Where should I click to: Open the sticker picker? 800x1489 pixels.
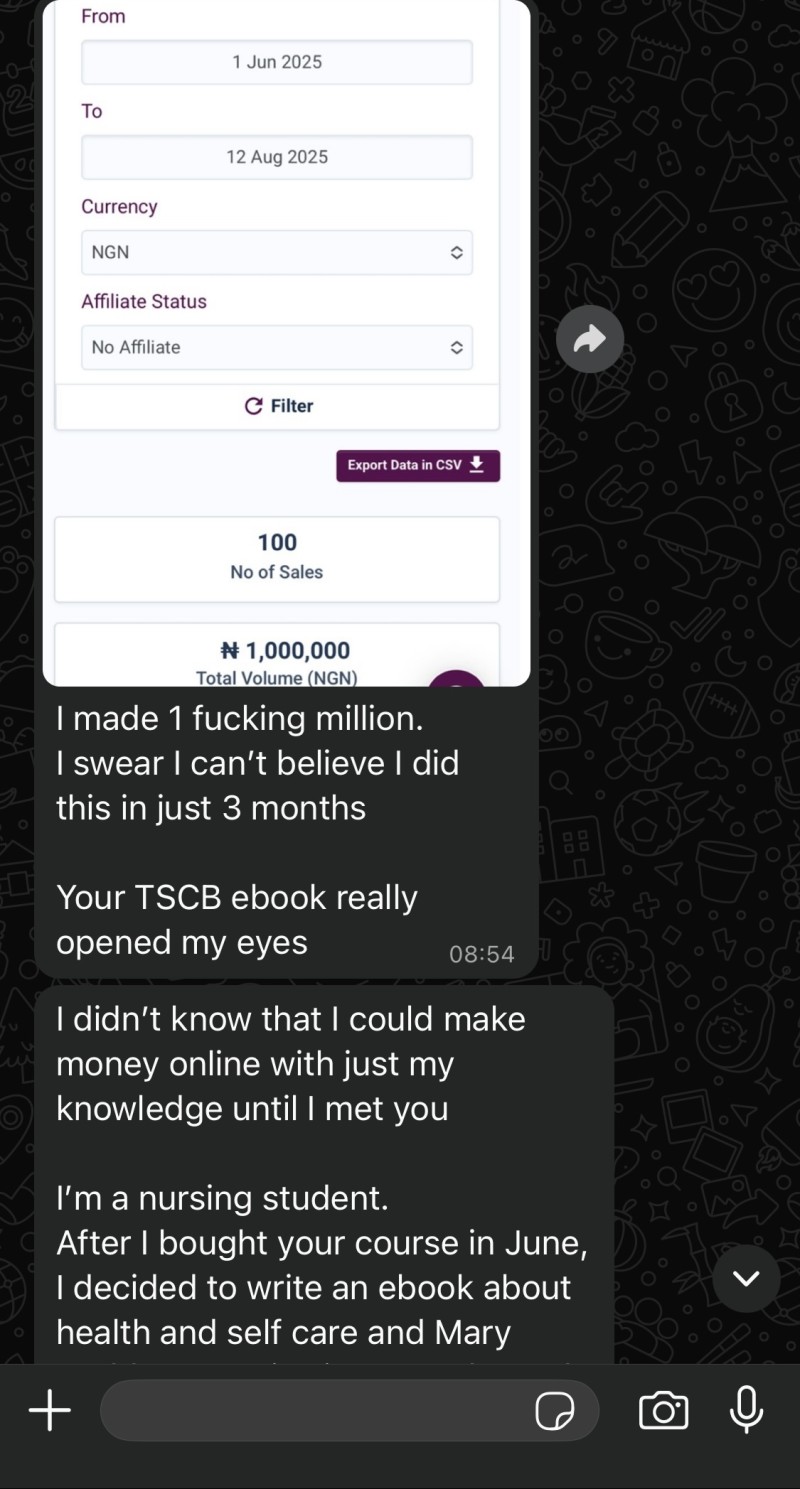pos(555,1412)
